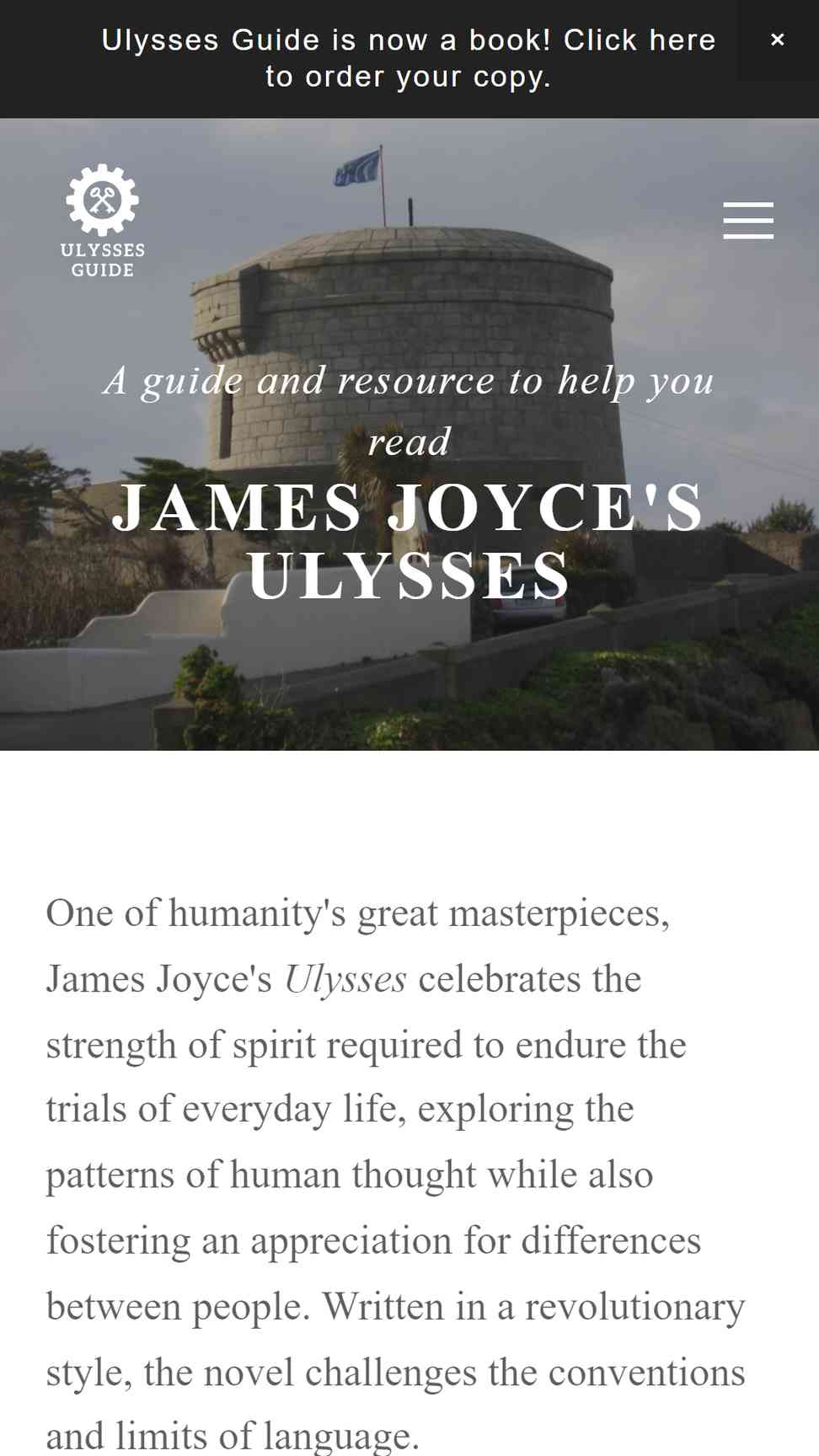Tap the Ulysses Guide book order announcement
This screenshot has height=1456, width=819.
coord(409,58)
